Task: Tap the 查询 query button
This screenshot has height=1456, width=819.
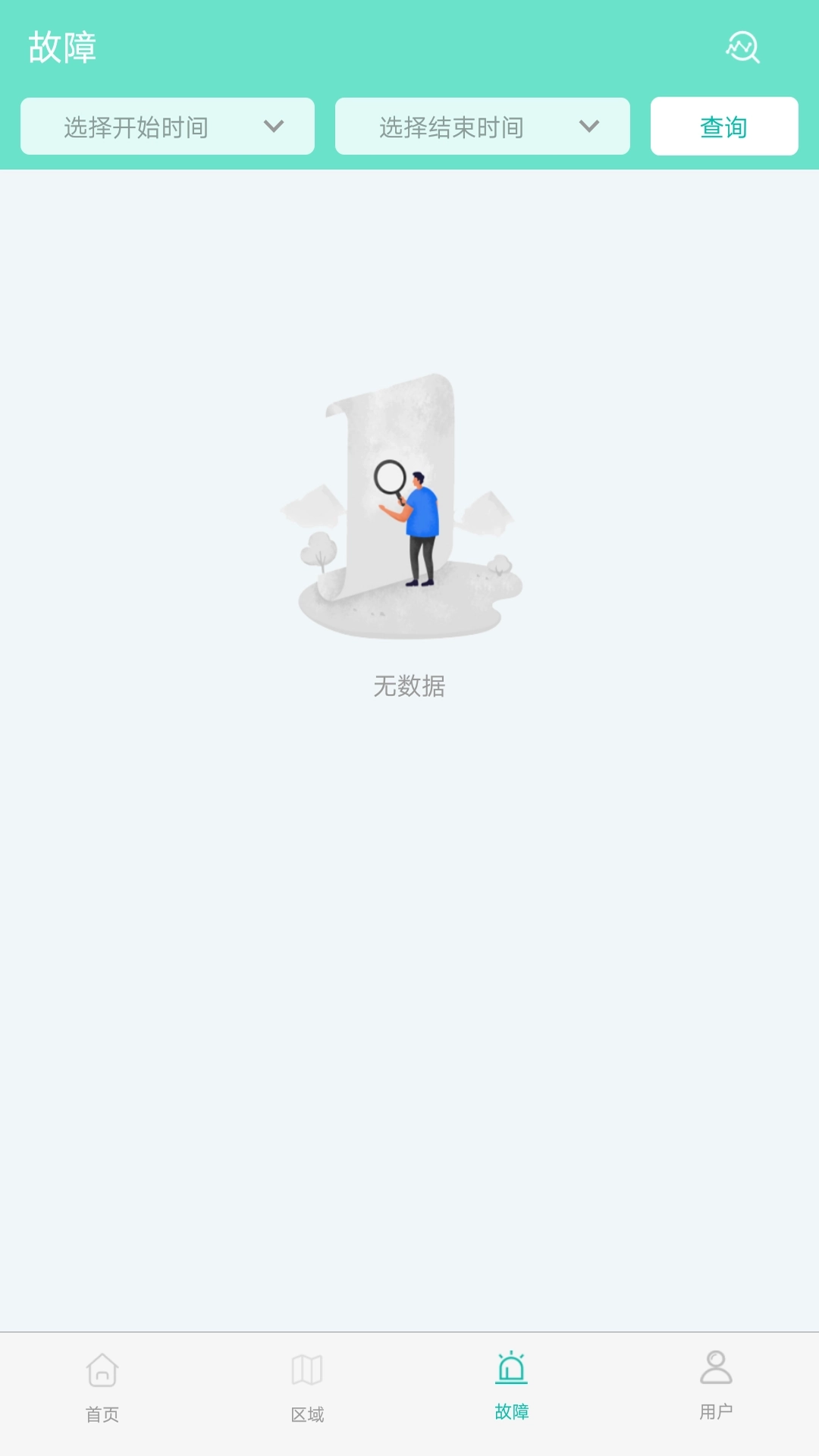Action: coord(723,126)
